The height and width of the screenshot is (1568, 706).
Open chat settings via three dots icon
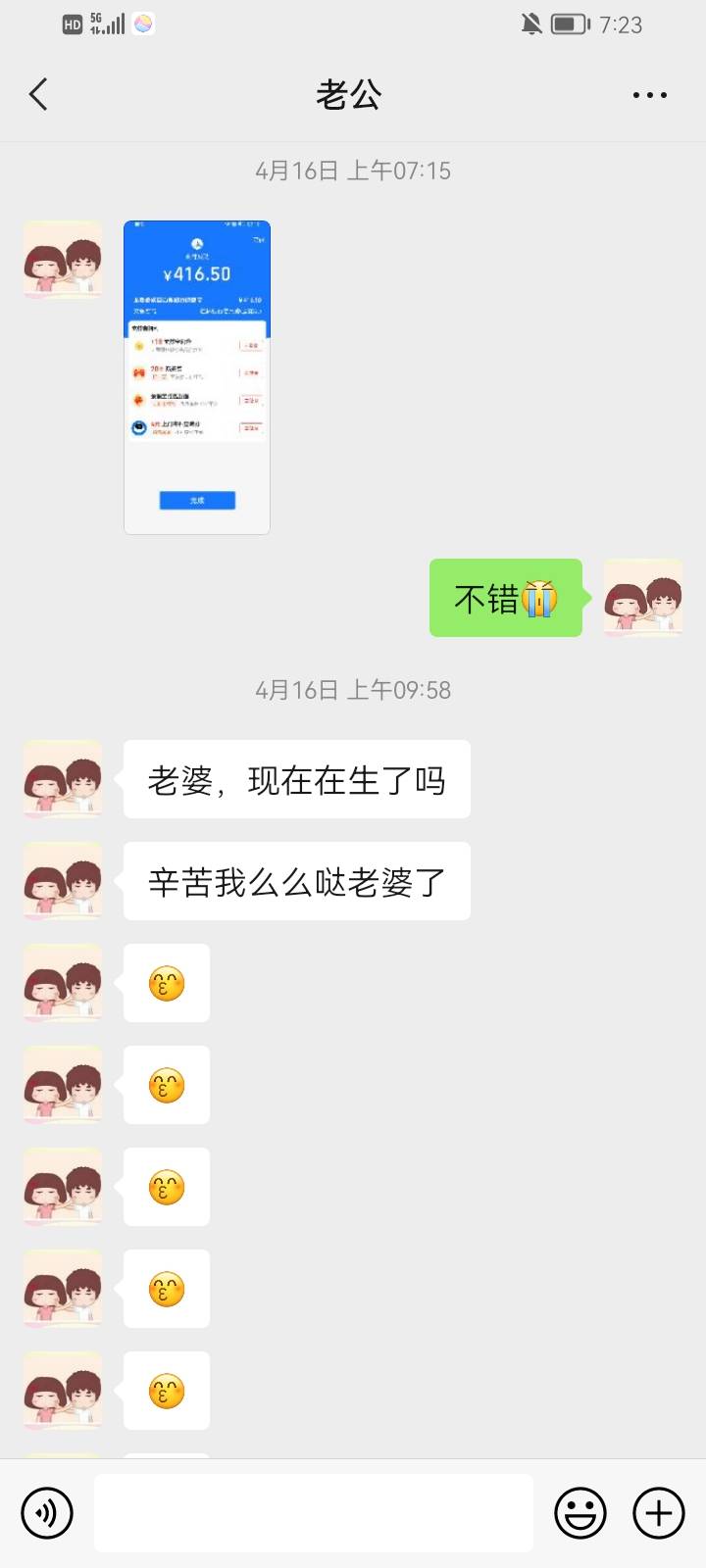(x=649, y=94)
